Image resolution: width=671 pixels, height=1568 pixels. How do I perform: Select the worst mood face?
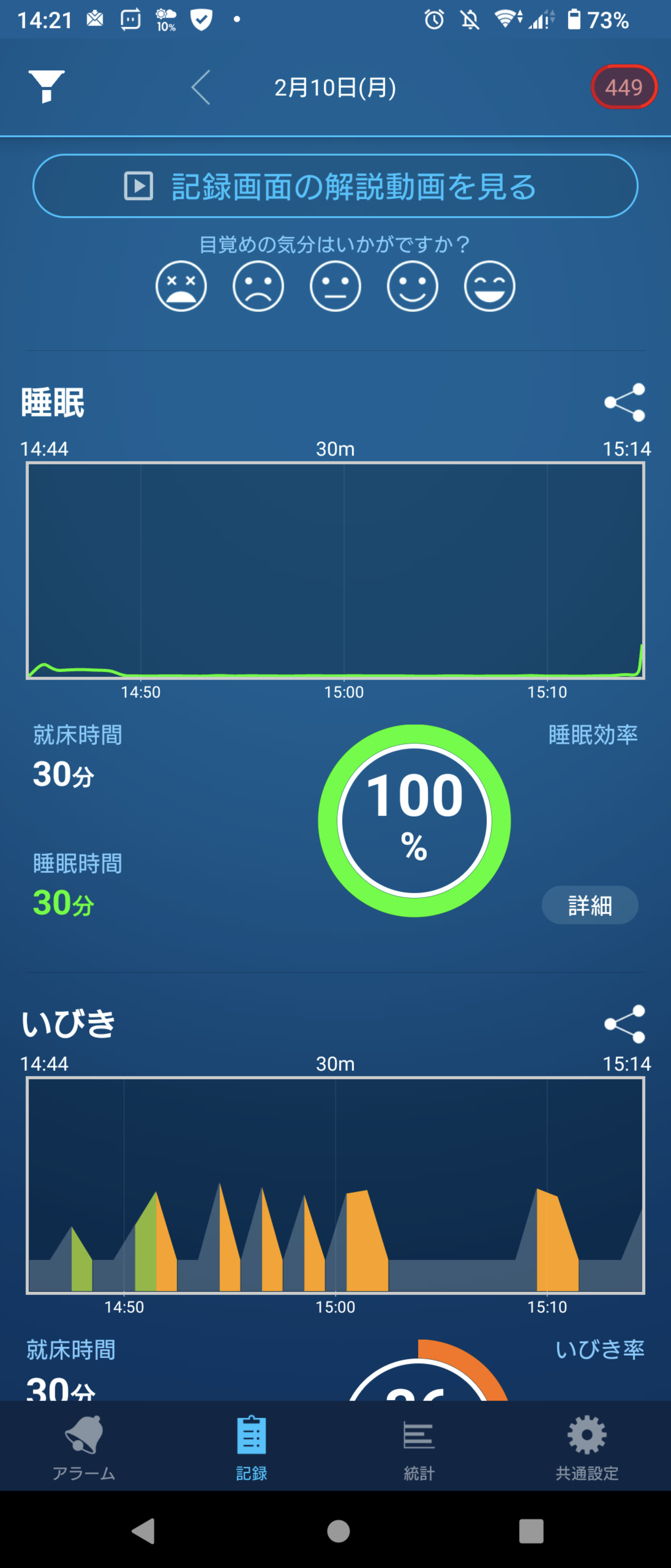pos(181,286)
